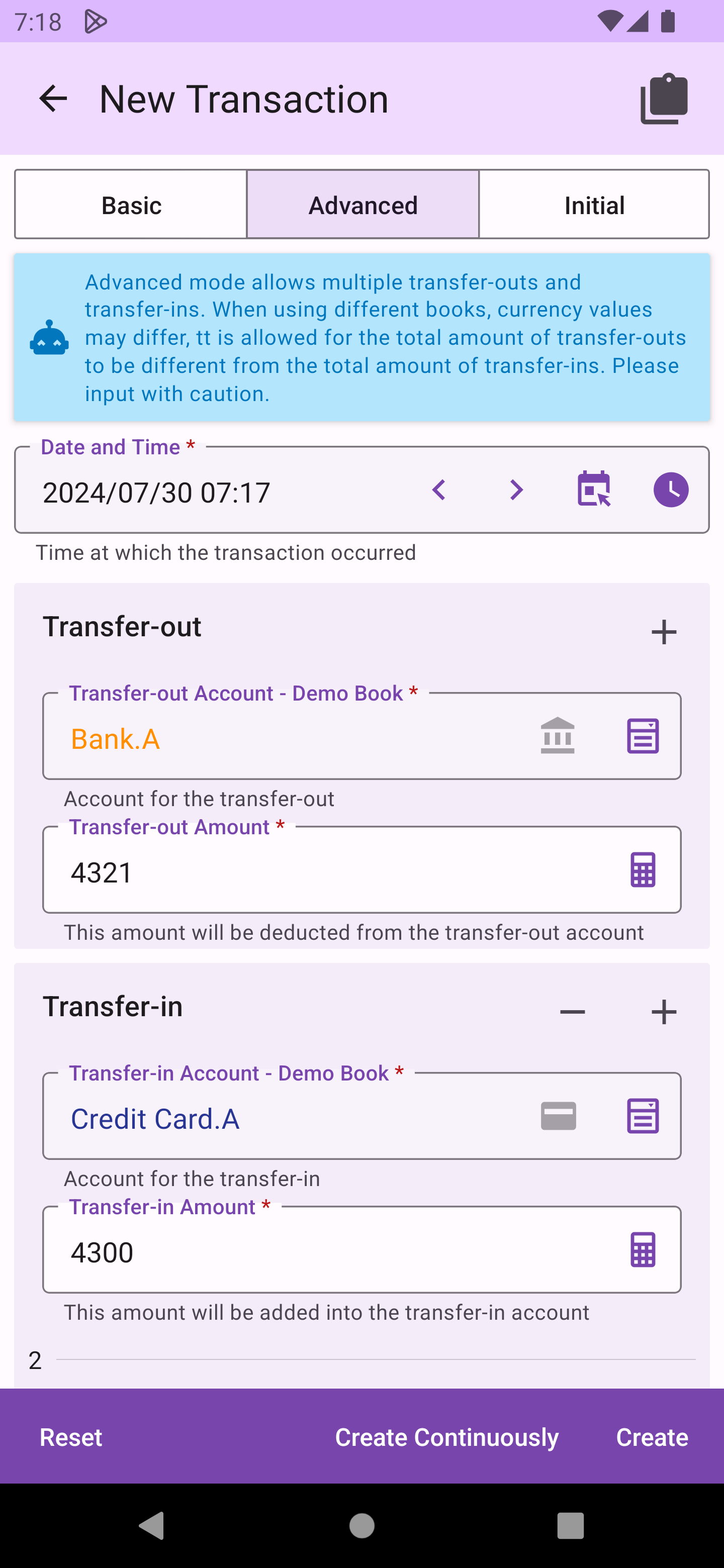Choose the Transfer-out account Bank.A

click(292, 737)
